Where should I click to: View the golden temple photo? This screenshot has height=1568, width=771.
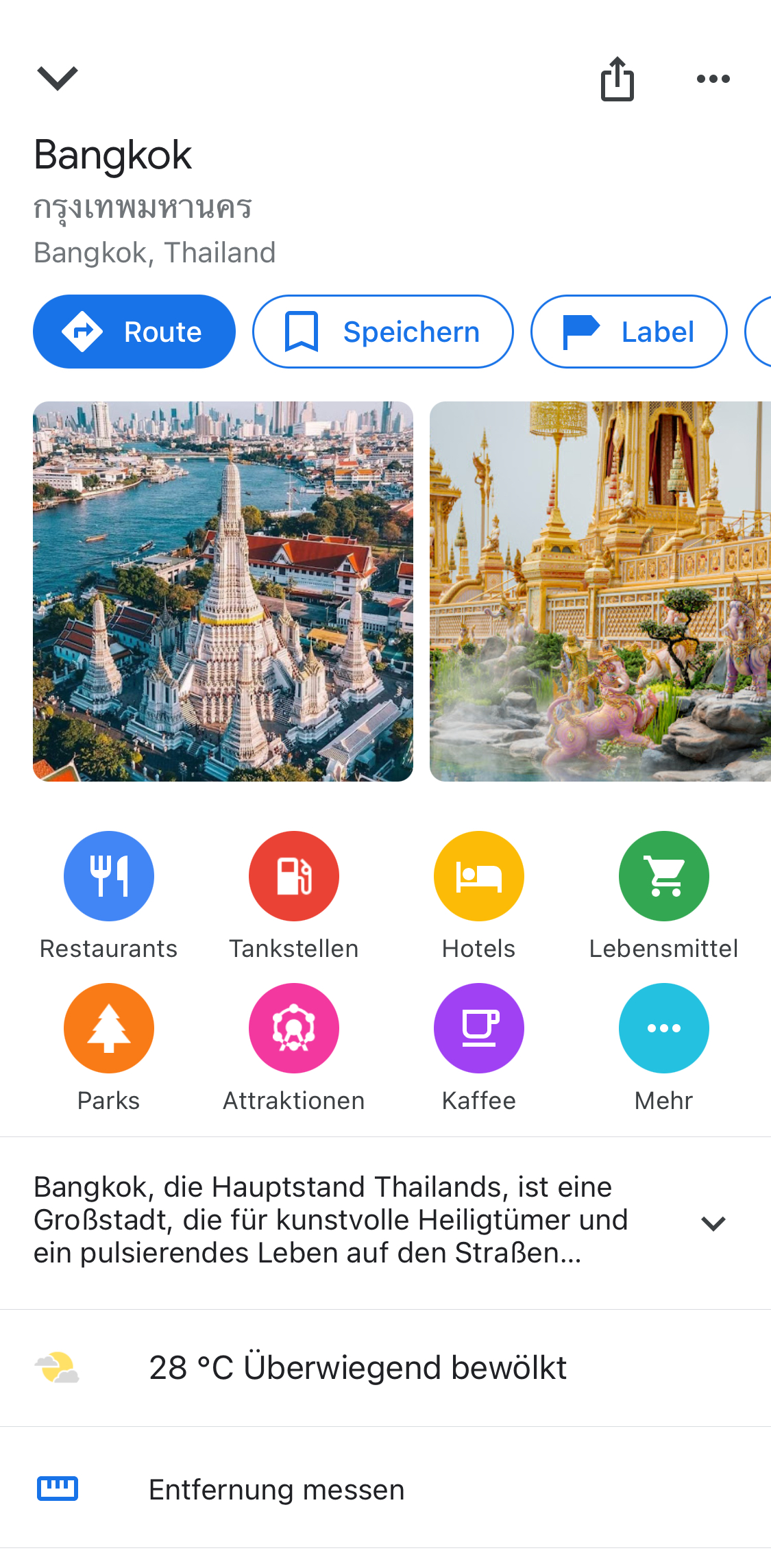click(600, 591)
